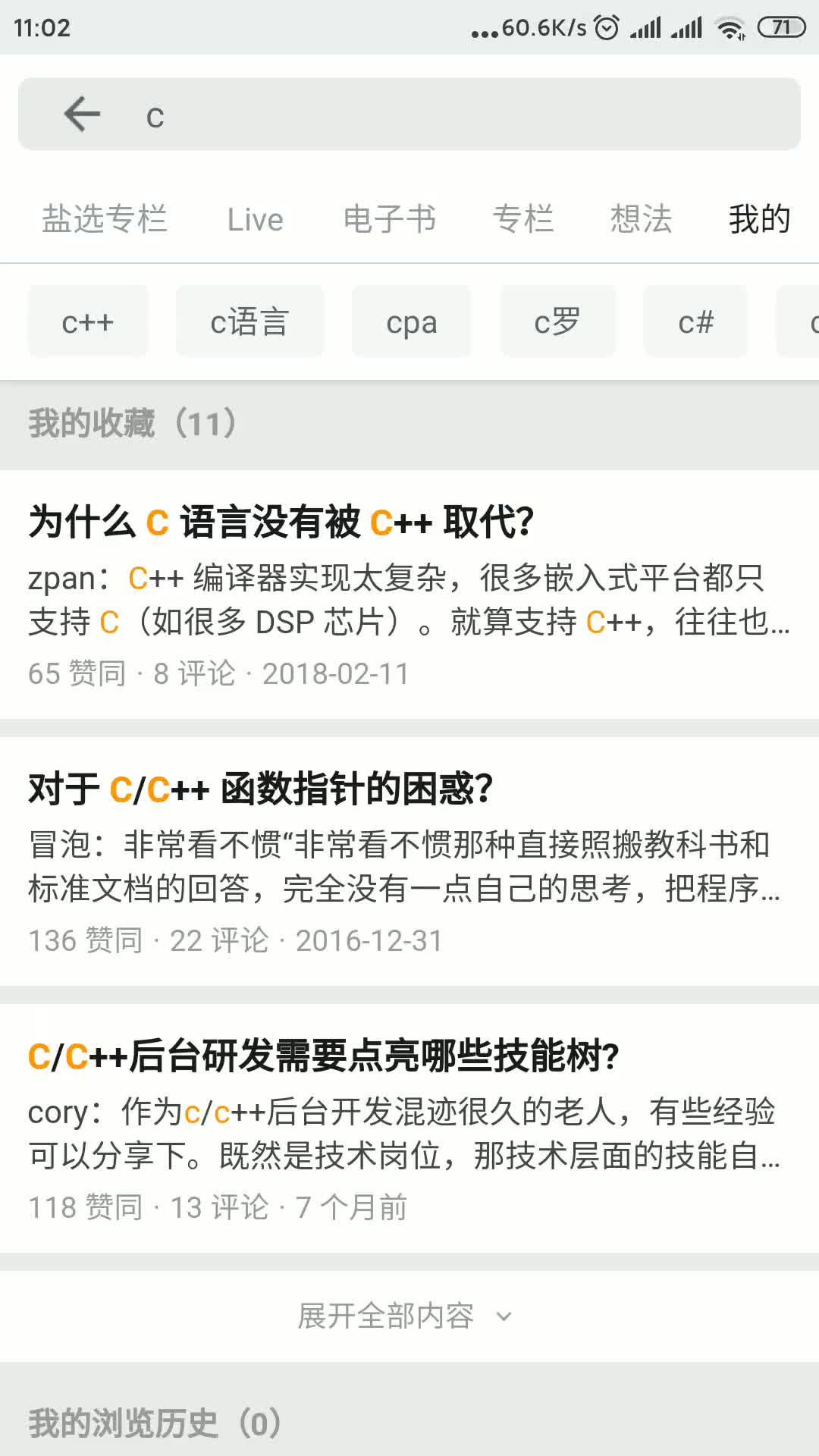Open the 电子书 tab
This screenshot has width=819, height=1456.
[x=390, y=219]
